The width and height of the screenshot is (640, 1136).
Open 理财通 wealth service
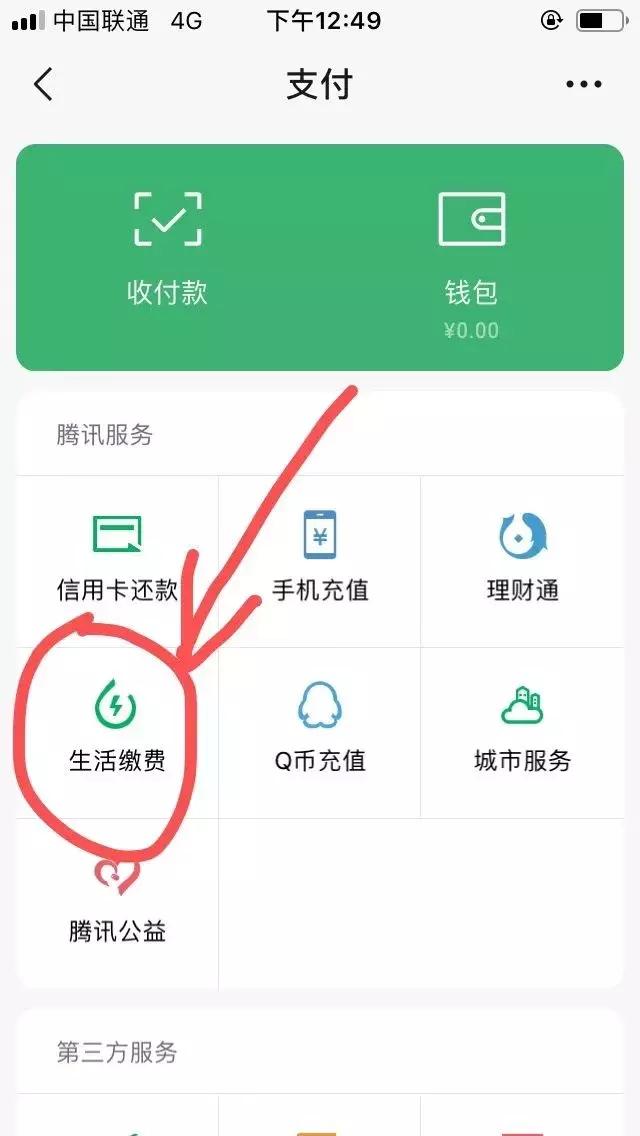click(522, 560)
